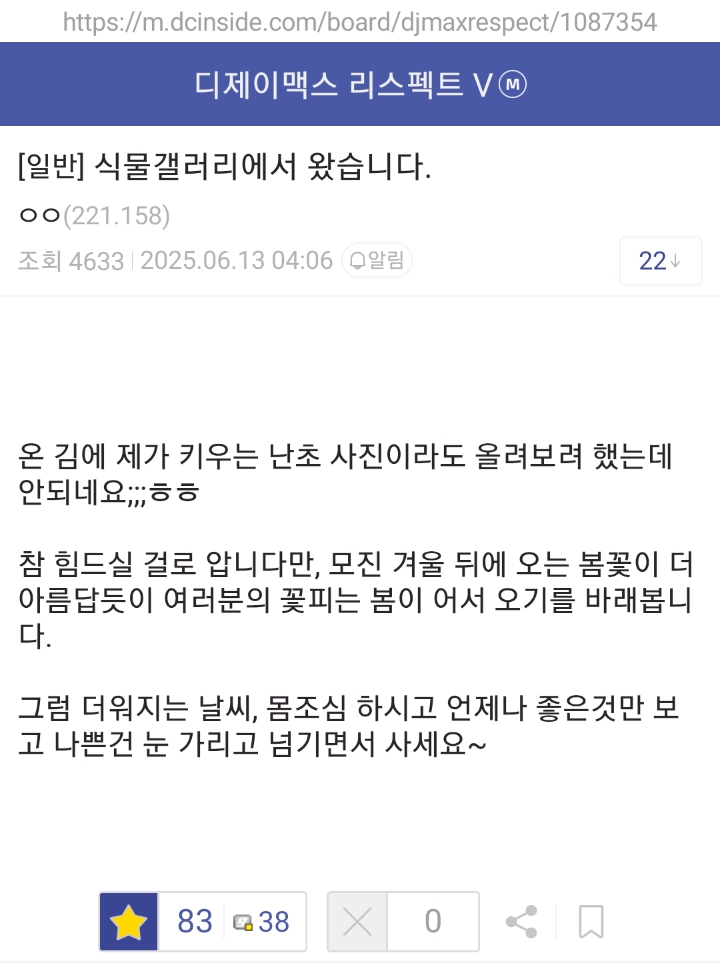
Task: Downvote the post with the X button
Action: coord(357,921)
